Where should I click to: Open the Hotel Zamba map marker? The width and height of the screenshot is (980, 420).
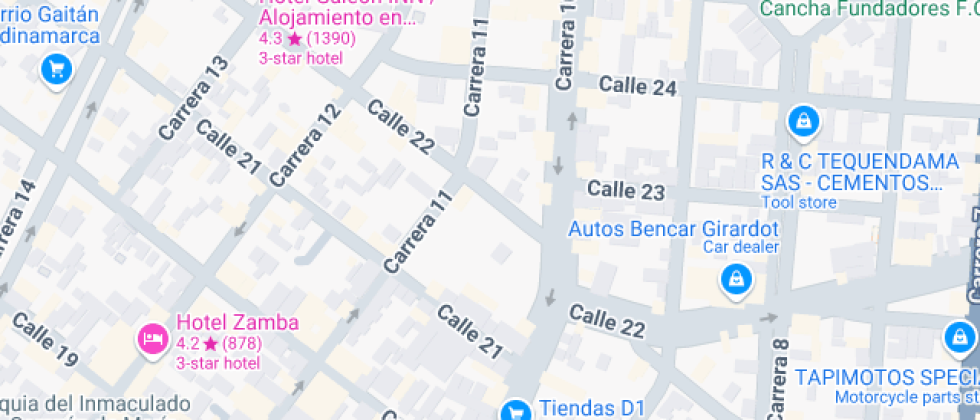(x=153, y=337)
